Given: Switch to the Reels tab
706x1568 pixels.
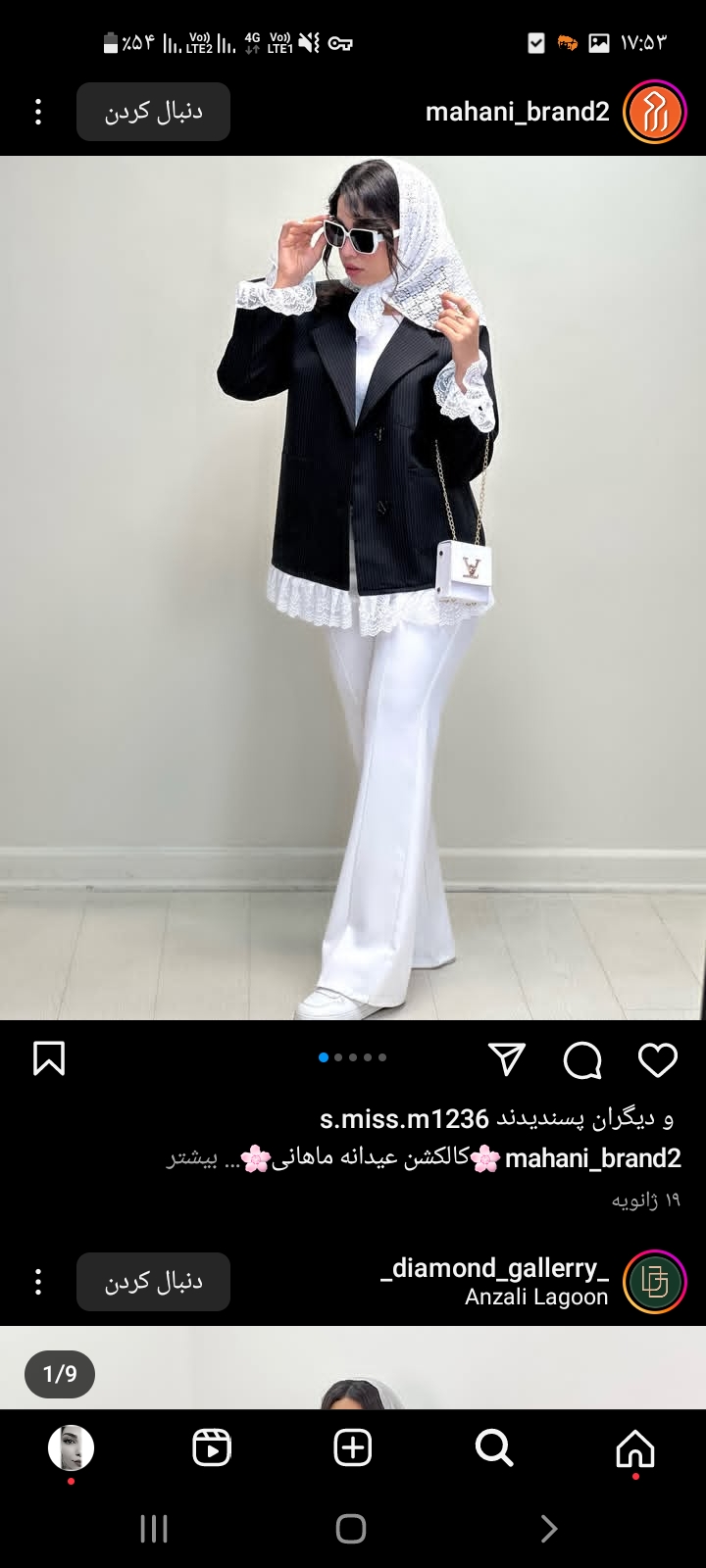Looking at the screenshot, I should (212, 1447).
